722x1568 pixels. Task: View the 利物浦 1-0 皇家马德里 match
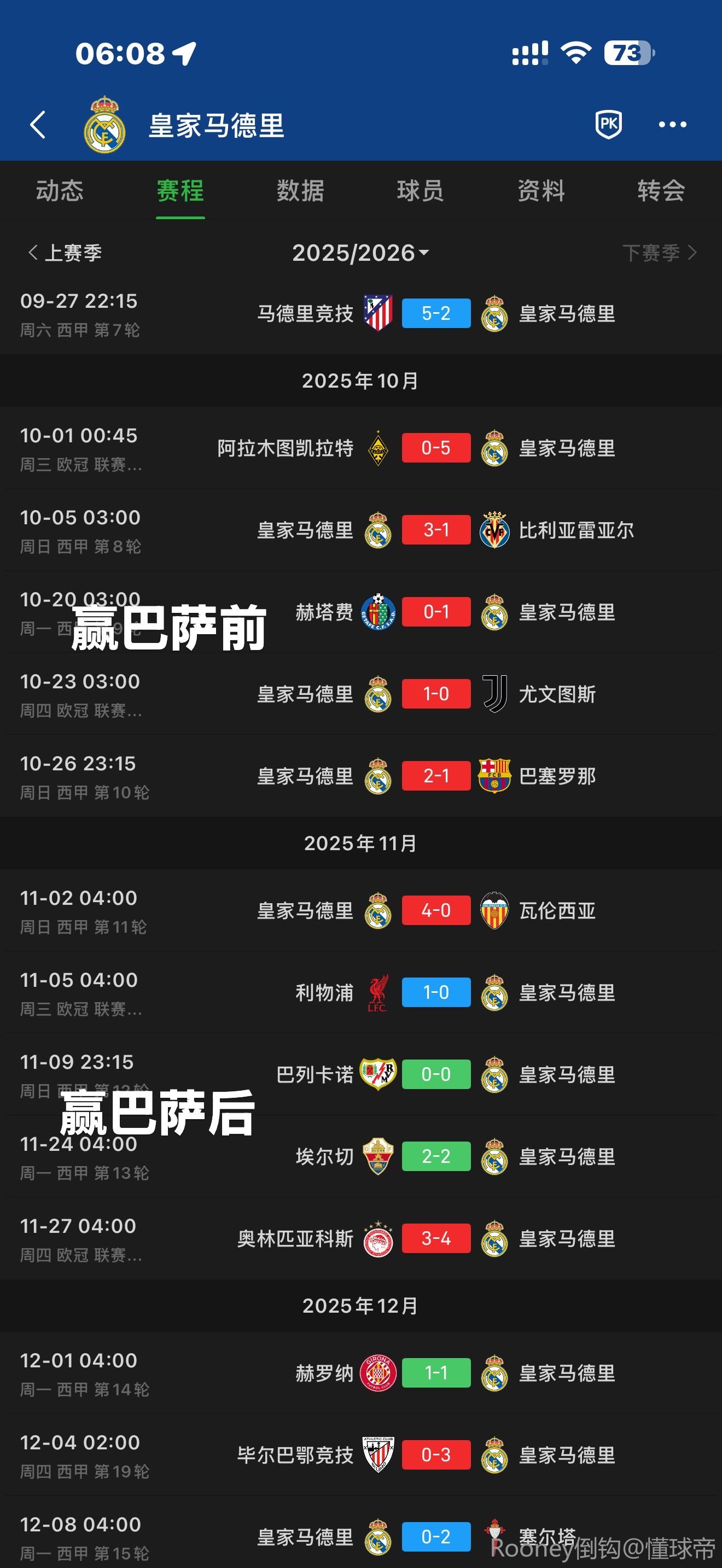436,993
